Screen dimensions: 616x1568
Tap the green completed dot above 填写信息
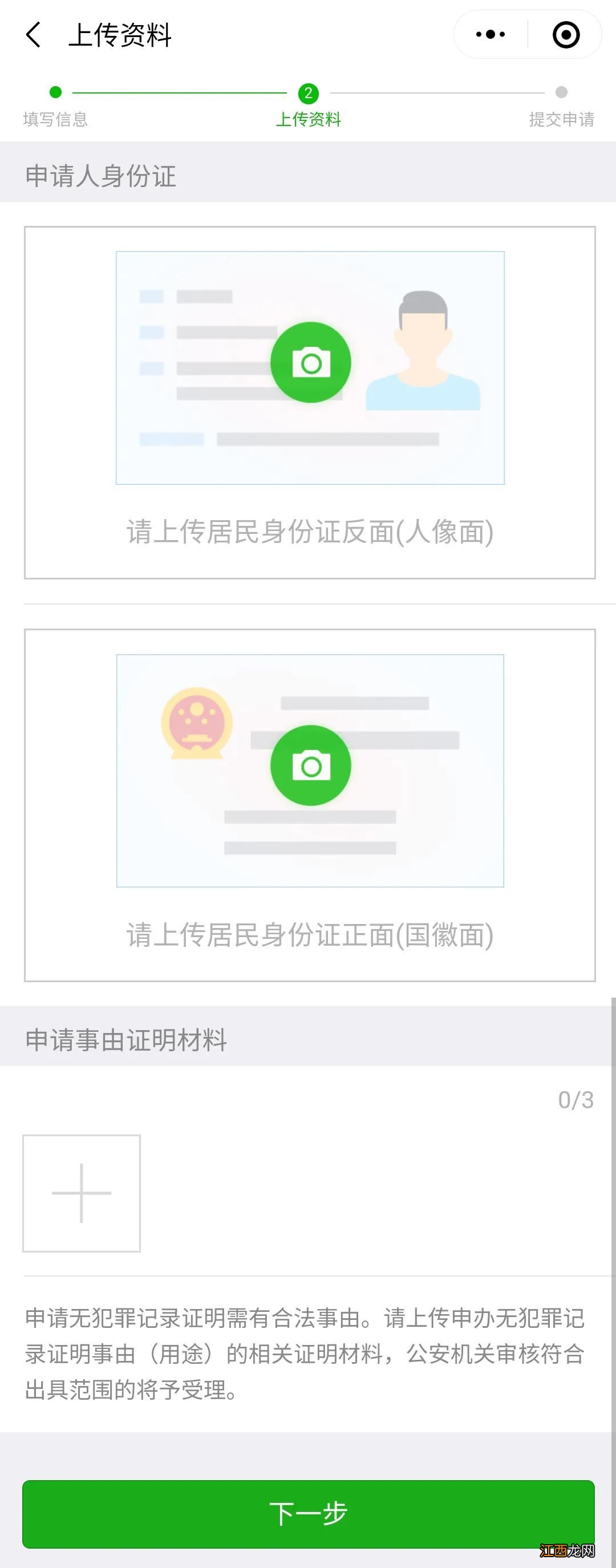pyautogui.click(x=55, y=92)
